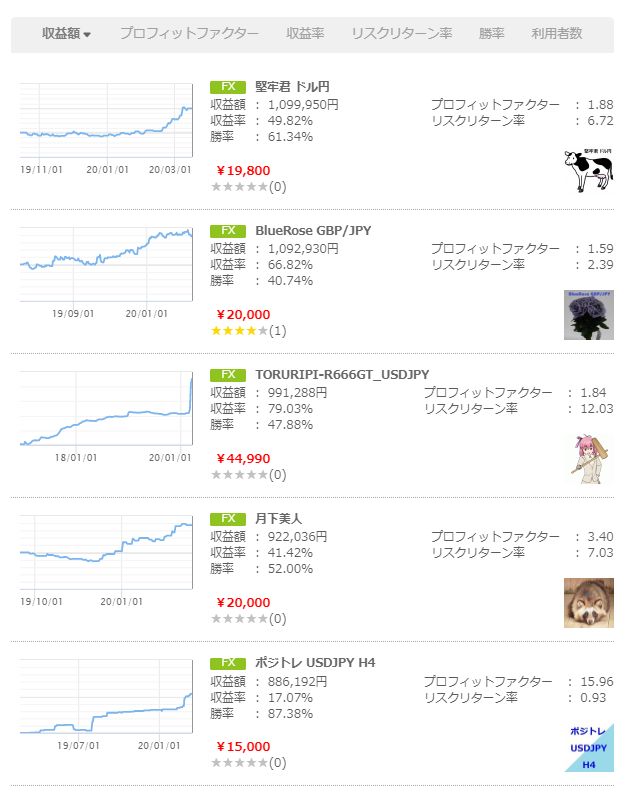View ポジトレ USDJPY H4 profit chart
This screenshot has width=638, height=793.
point(105,697)
